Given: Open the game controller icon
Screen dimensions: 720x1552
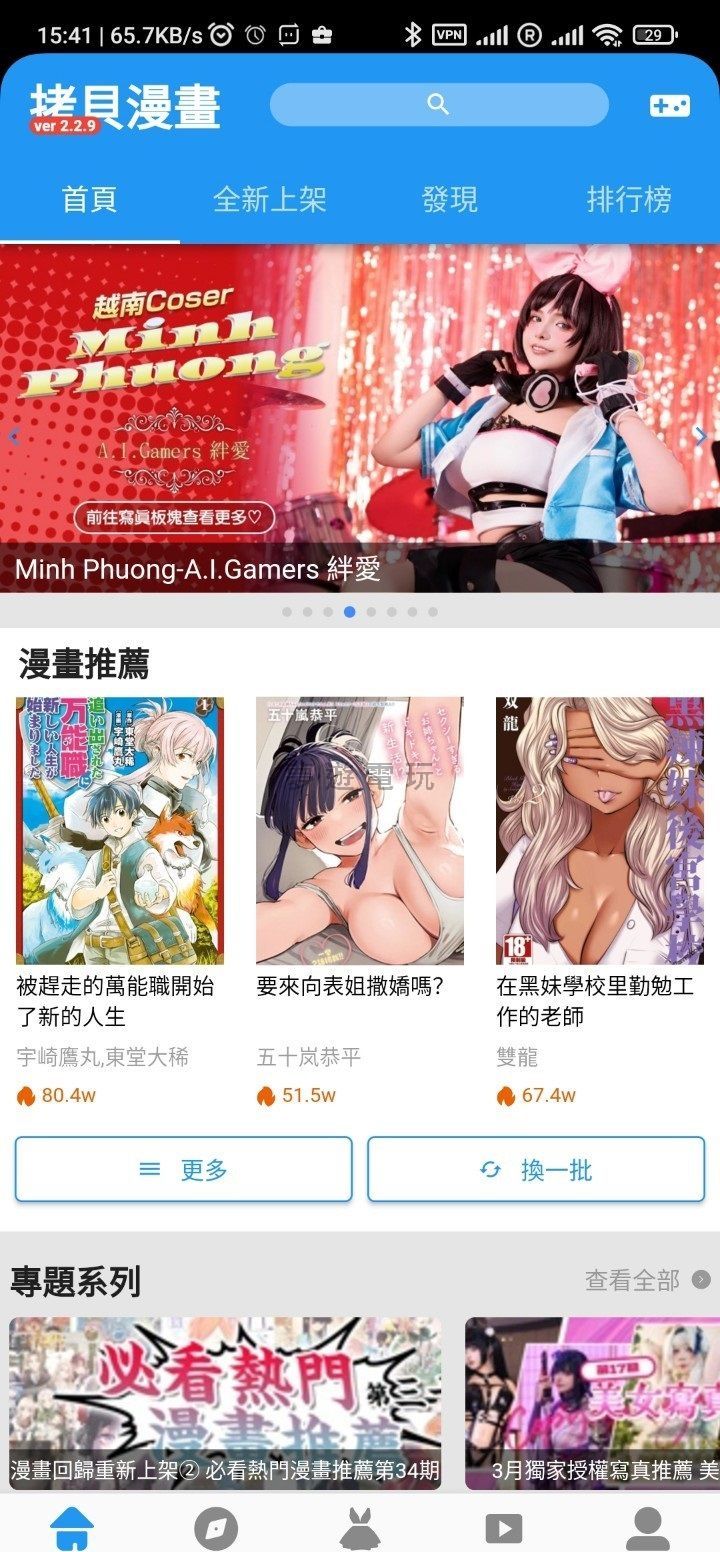Looking at the screenshot, I should tap(669, 105).
